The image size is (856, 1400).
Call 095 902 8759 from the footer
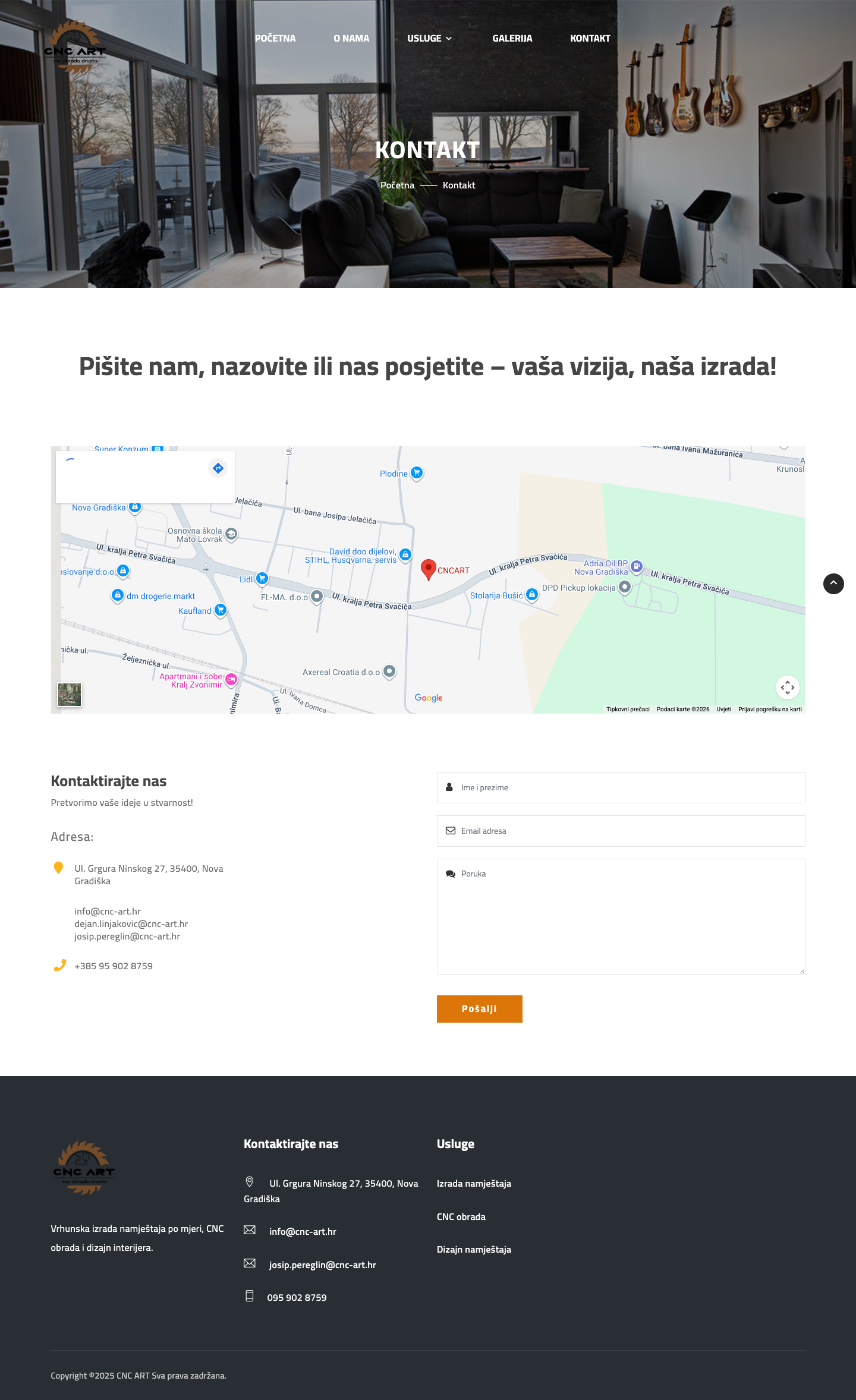tap(297, 1298)
